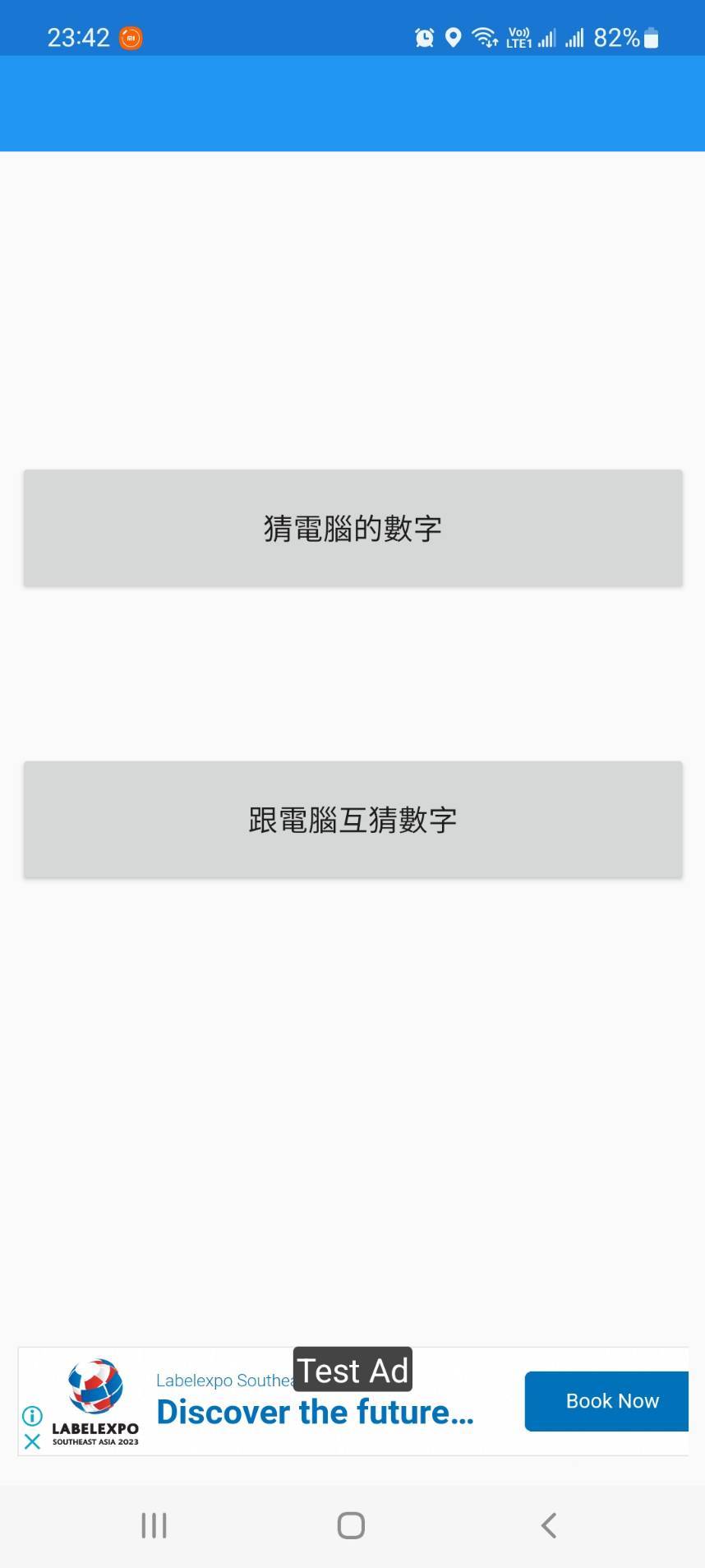Go back with the system back button
The image size is (705, 1568).
[549, 1525]
